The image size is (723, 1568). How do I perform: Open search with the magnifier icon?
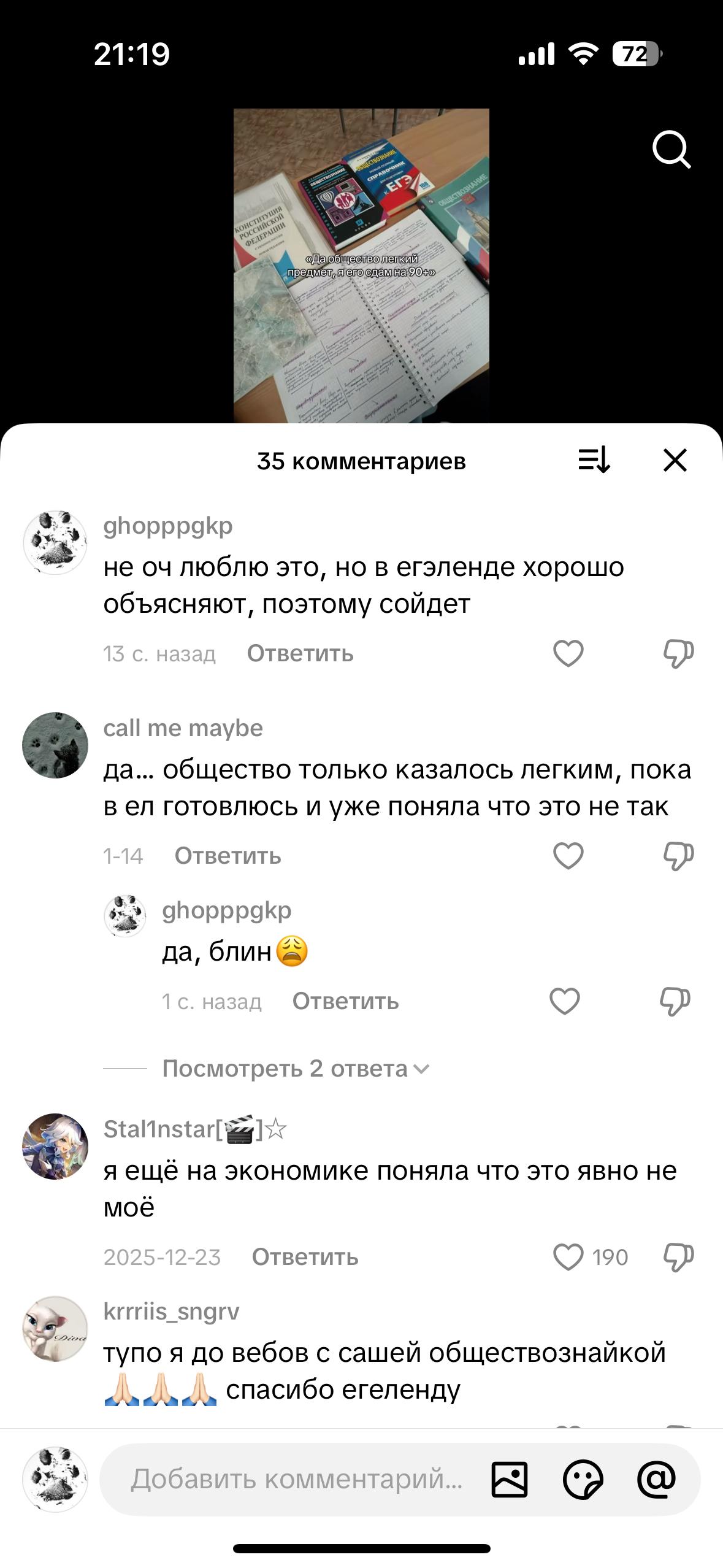pos(671,149)
